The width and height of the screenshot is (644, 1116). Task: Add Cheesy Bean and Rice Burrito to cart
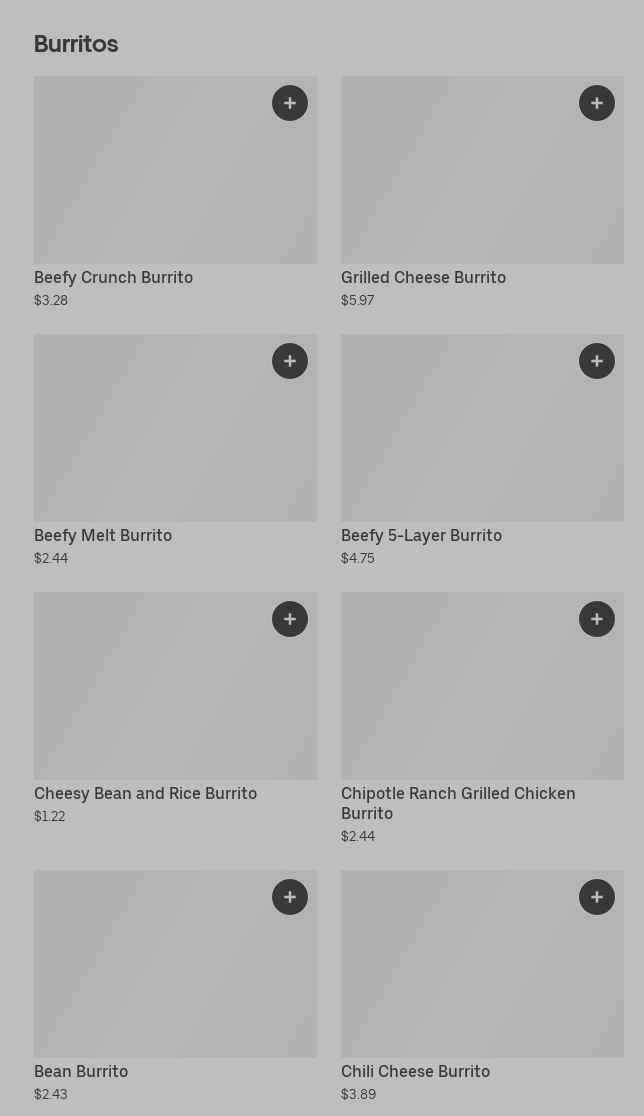(290, 619)
